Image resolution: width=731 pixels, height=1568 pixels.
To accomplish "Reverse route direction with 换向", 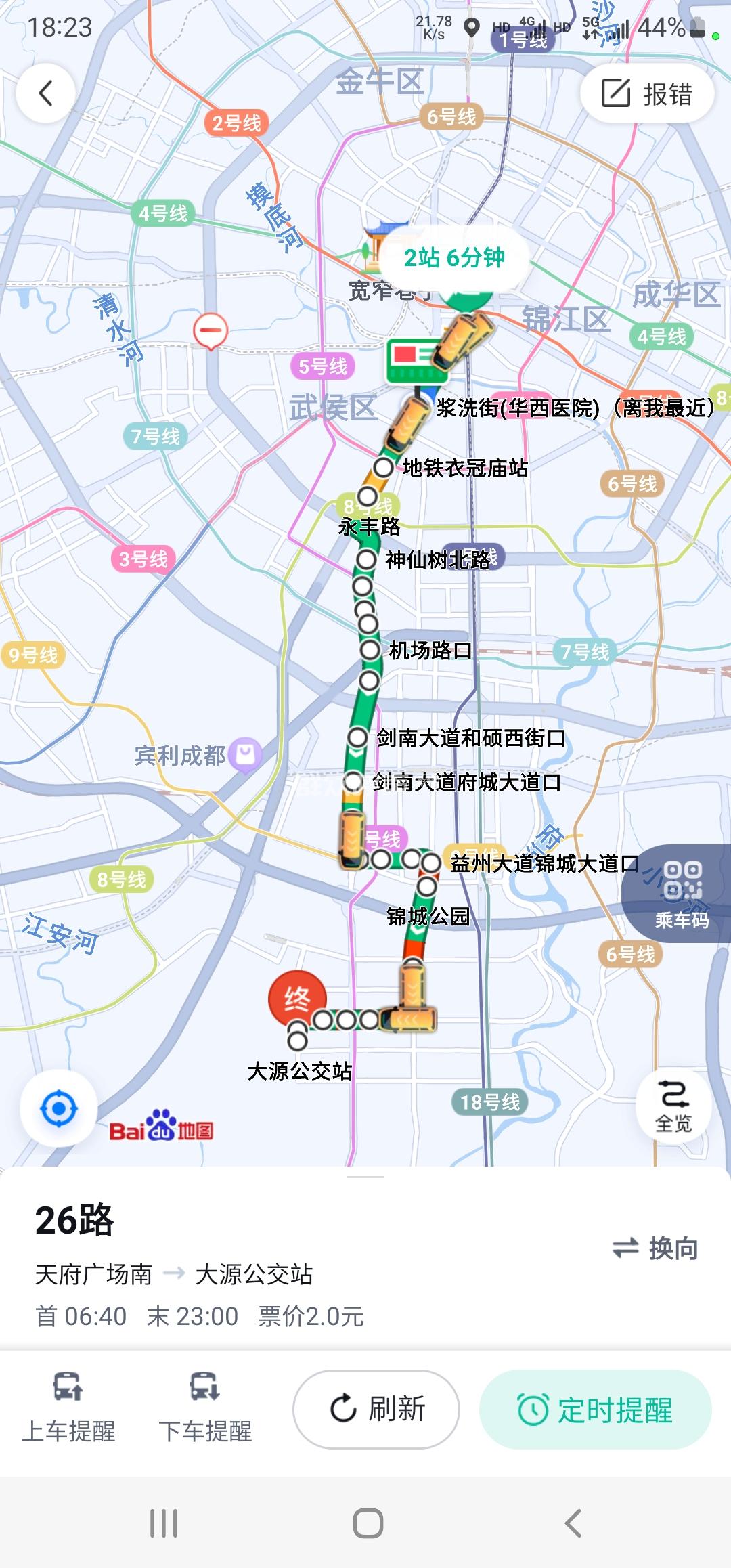I will pos(655,1248).
